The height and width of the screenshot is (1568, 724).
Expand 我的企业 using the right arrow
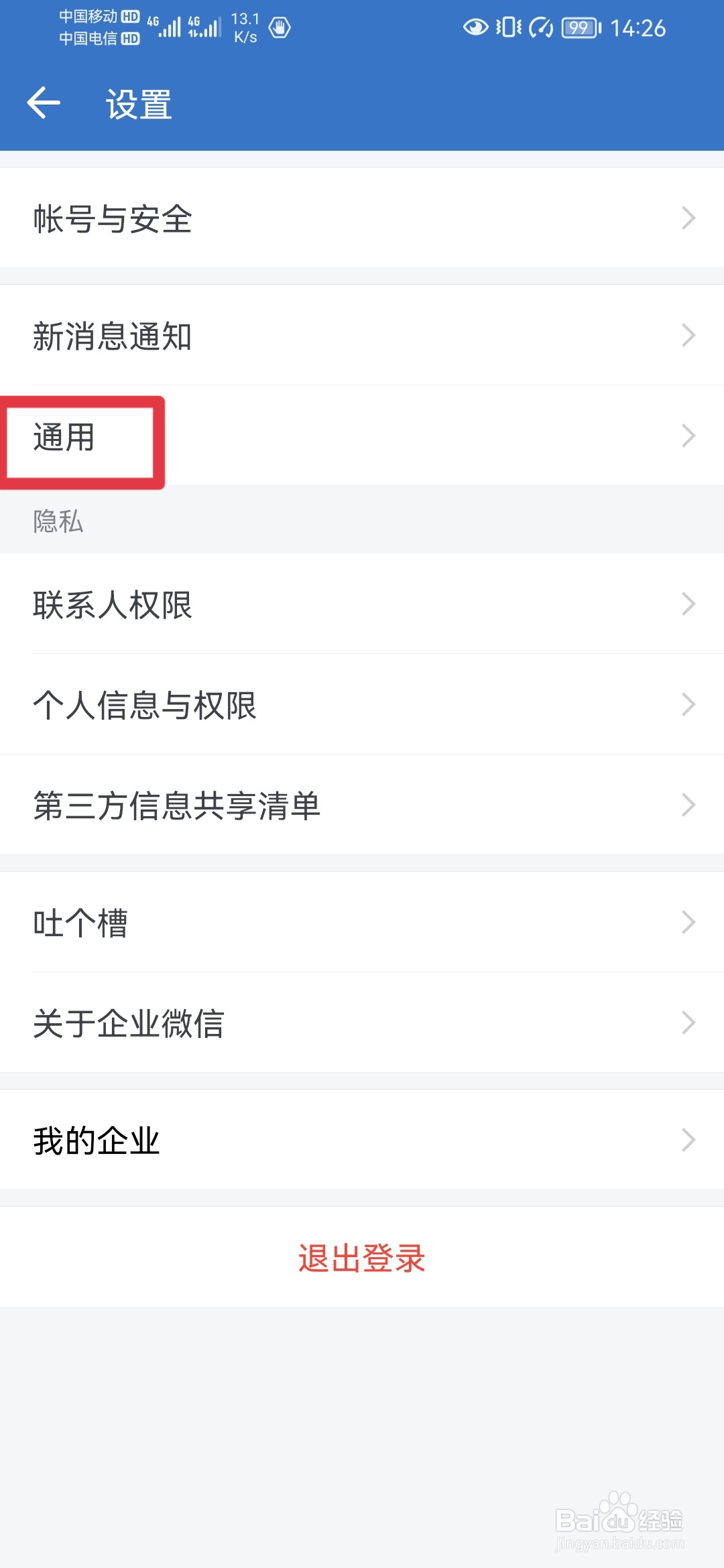[x=689, y=1139]
